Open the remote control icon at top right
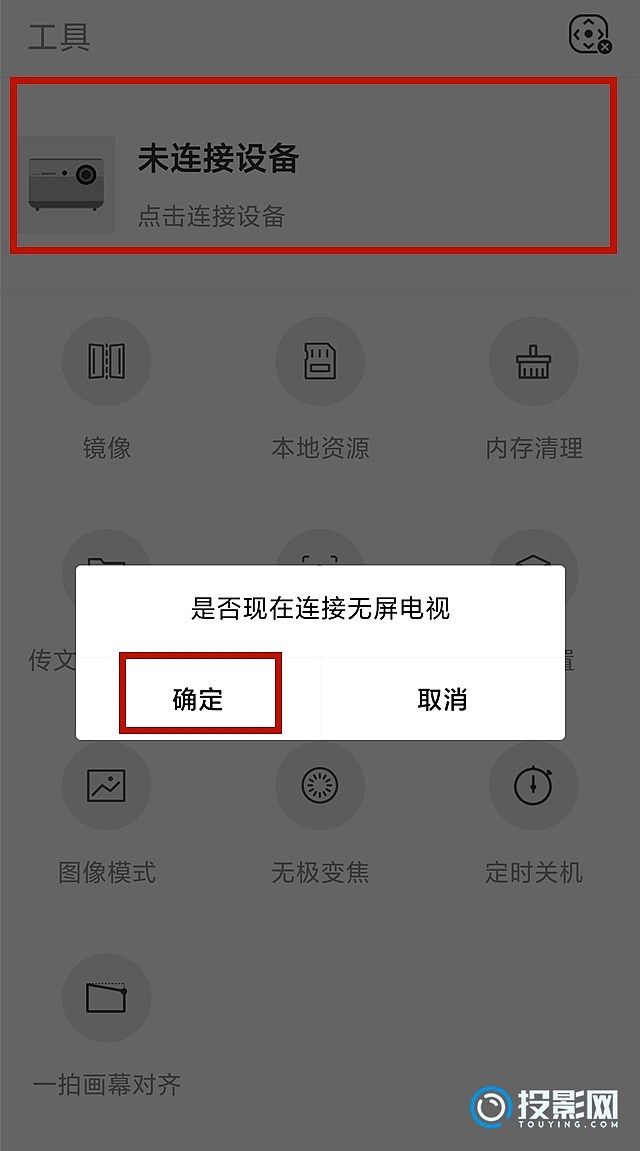 (x=588, y=34)
